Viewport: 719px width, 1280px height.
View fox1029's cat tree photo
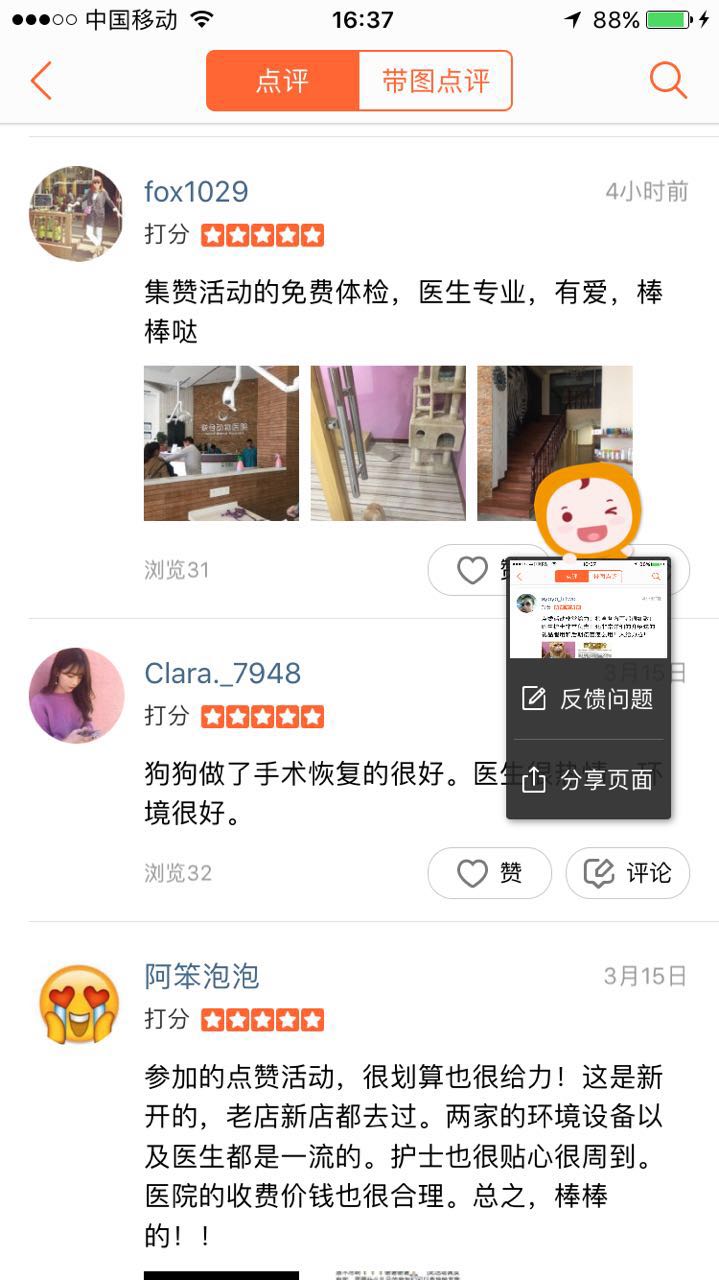click(x=388, y=443)
